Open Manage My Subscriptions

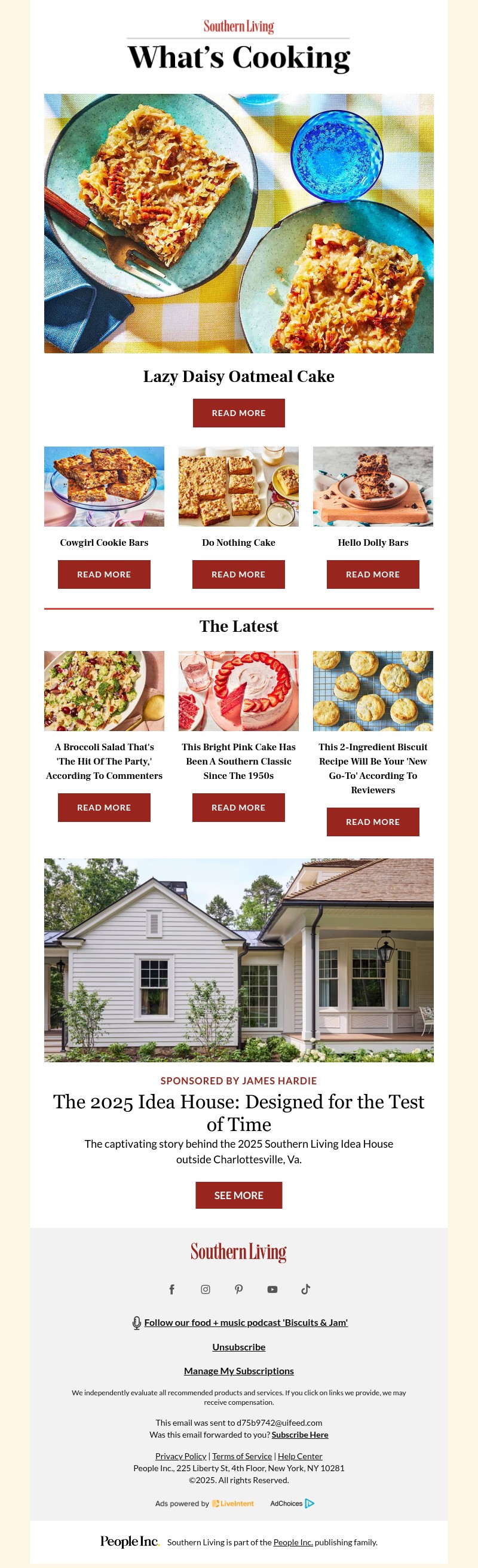[238, 1371]
